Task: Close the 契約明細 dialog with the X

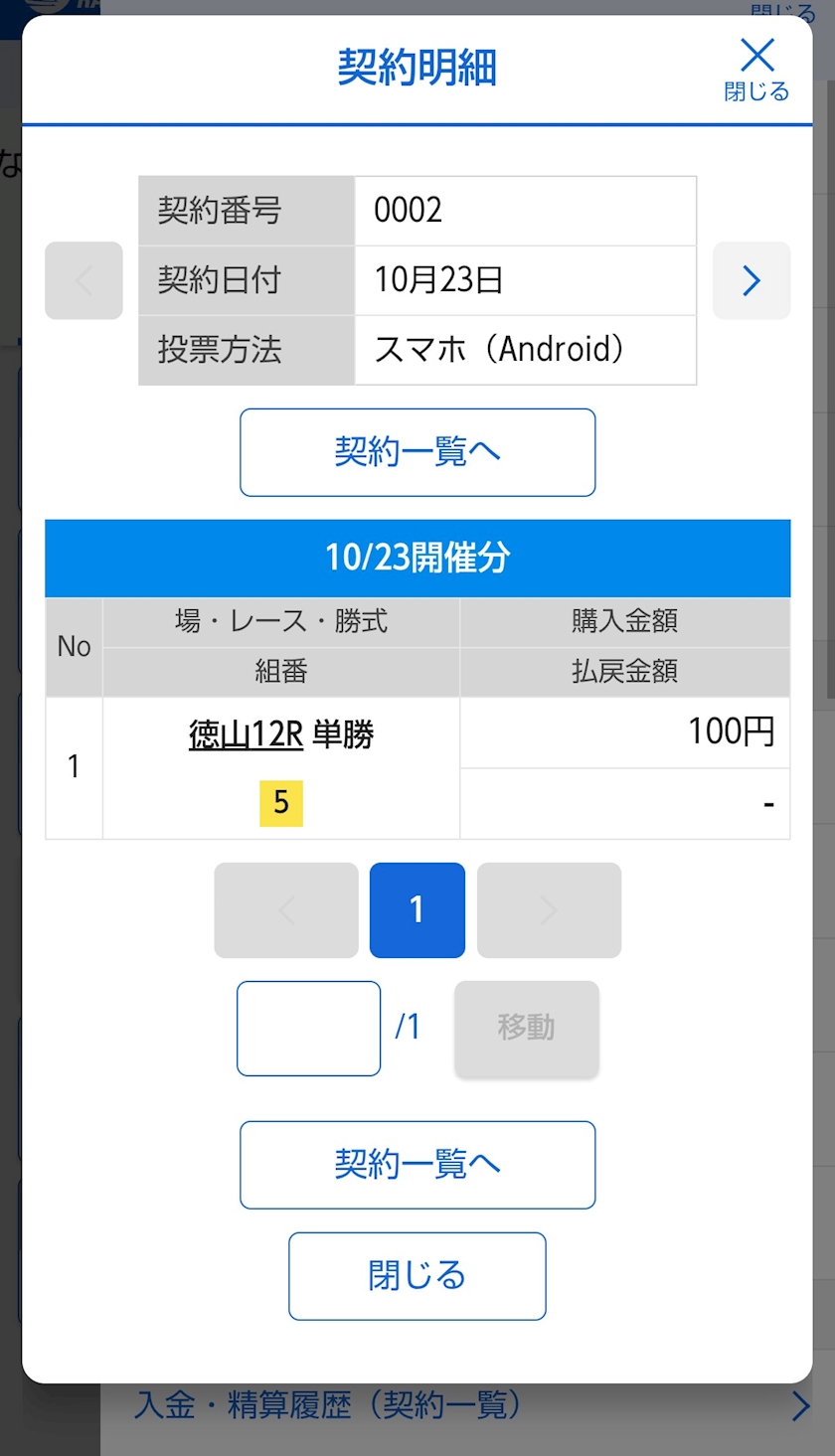Action: pos(756,69)
